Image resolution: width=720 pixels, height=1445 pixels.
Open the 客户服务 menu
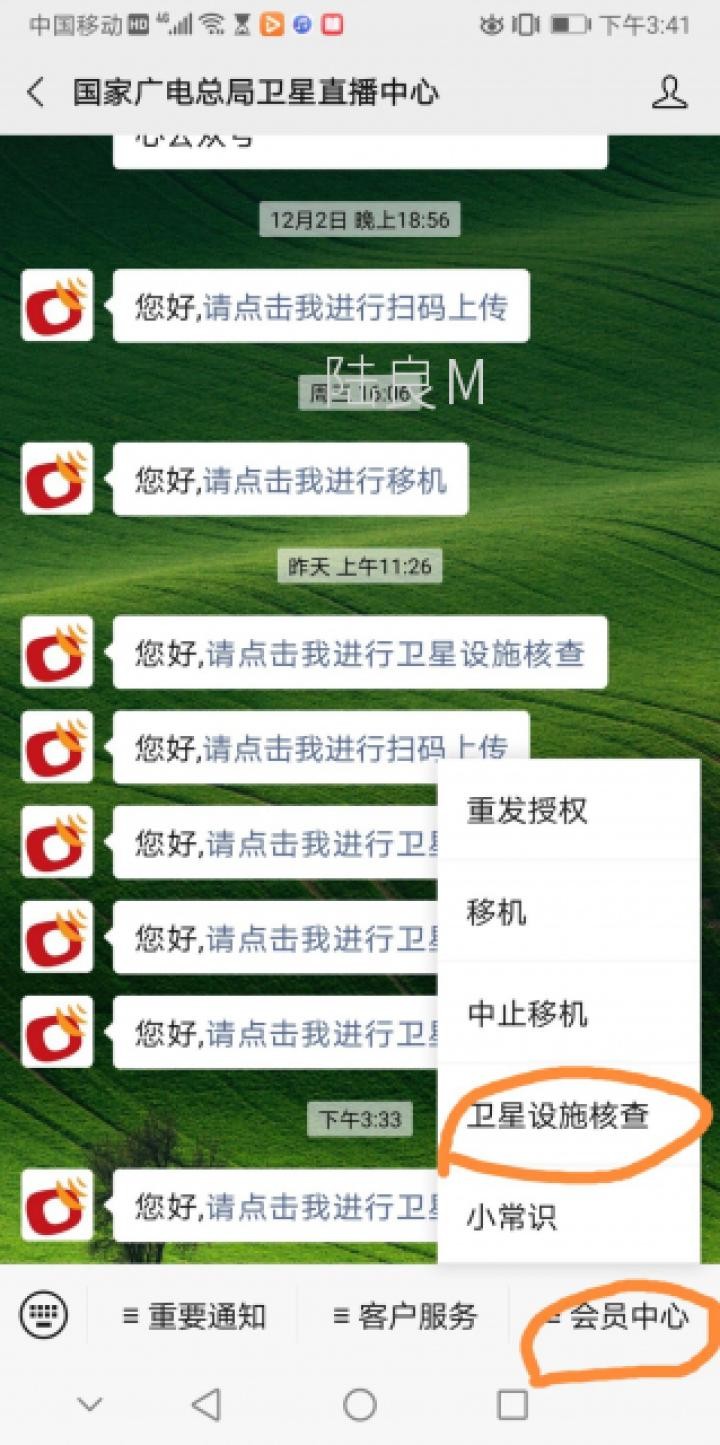(x=405, y=1316)
